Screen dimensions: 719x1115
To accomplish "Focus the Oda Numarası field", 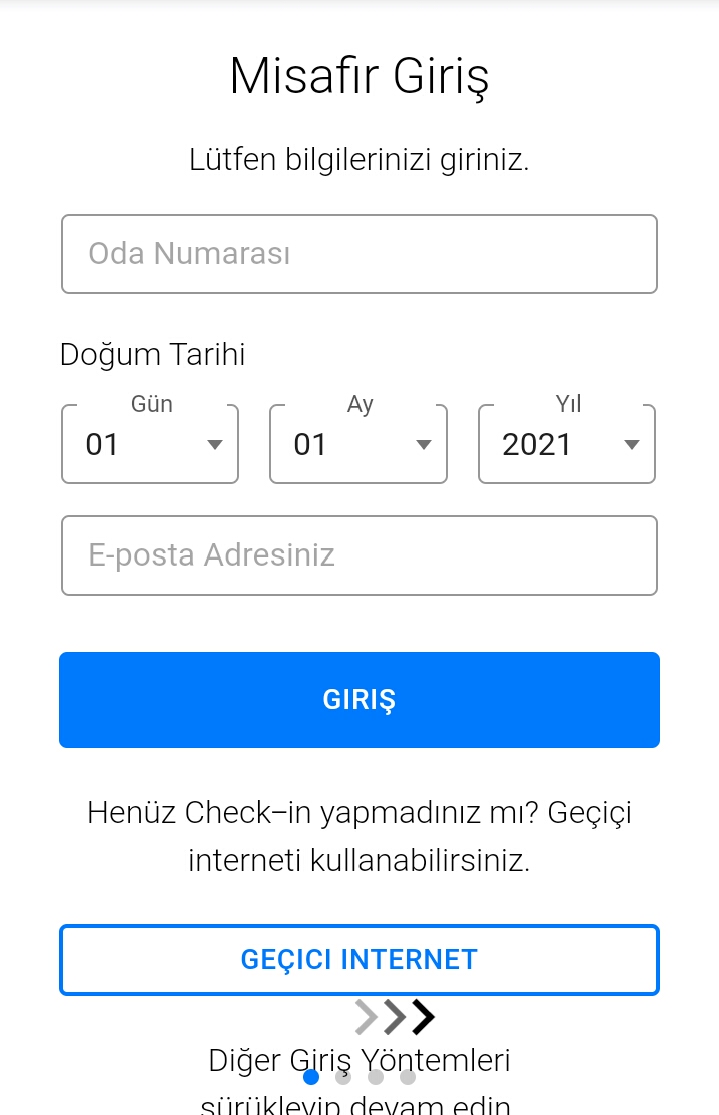I will point(359,254).
